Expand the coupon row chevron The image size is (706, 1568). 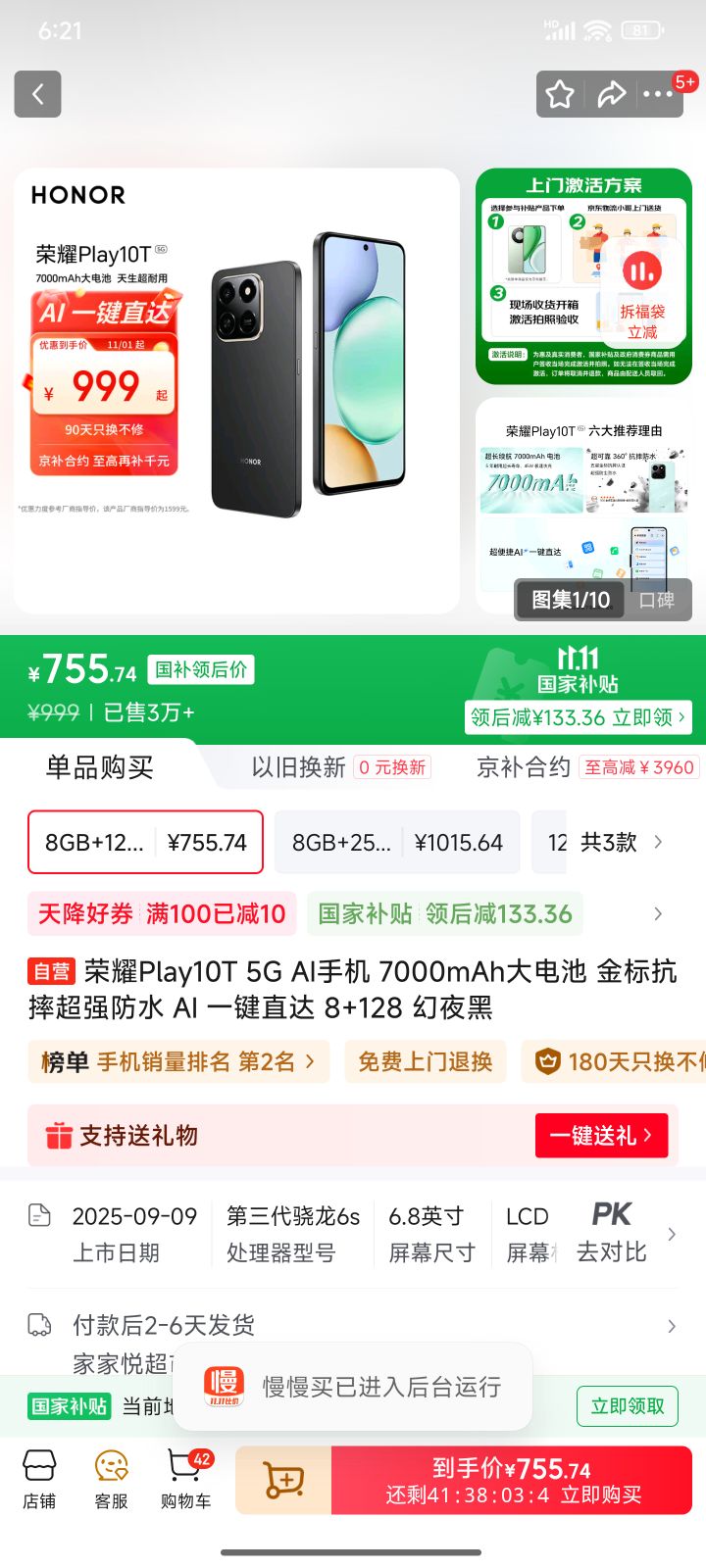[659, 913]
